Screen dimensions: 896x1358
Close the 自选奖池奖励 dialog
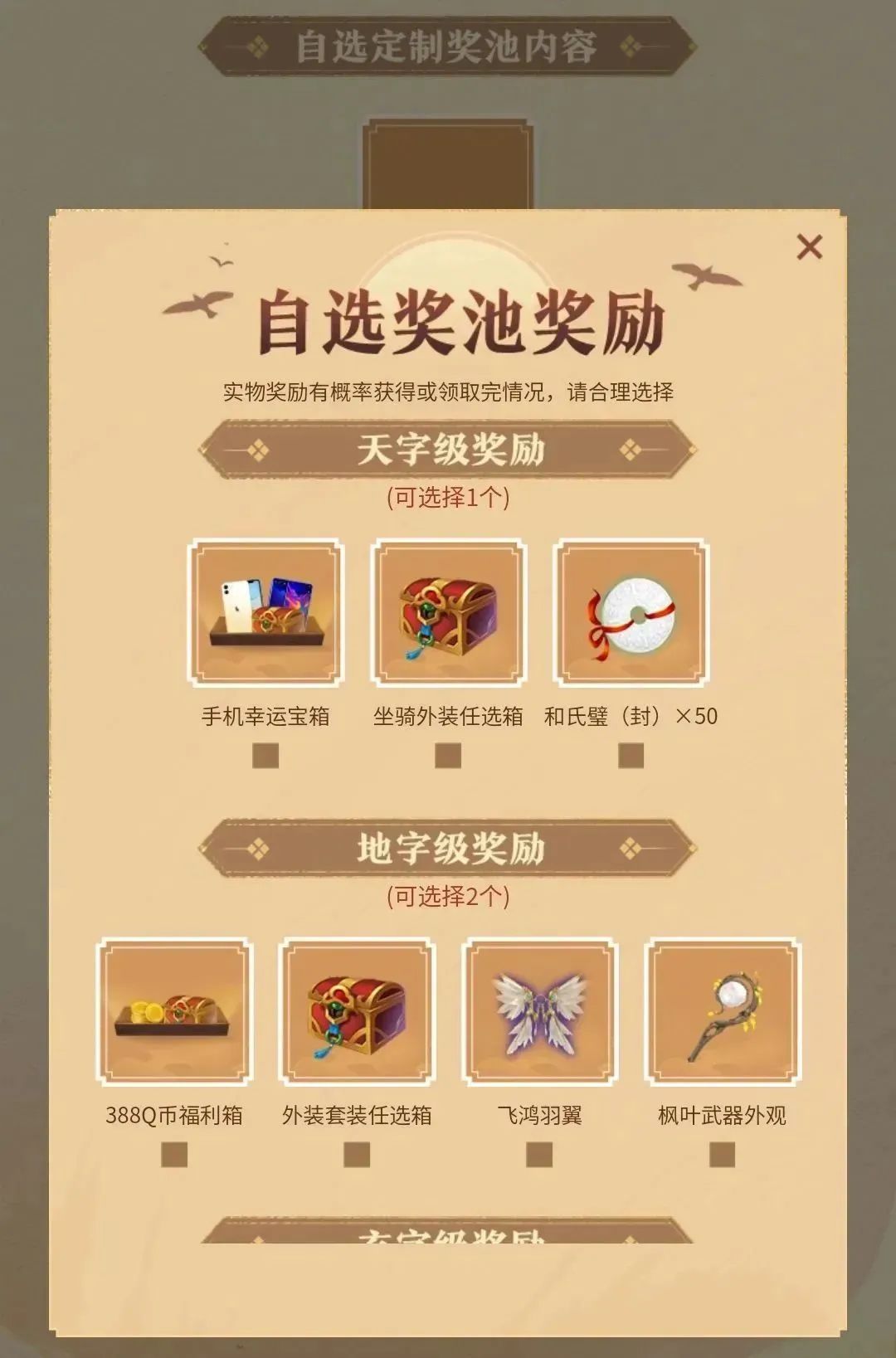(x=809, y=247)
